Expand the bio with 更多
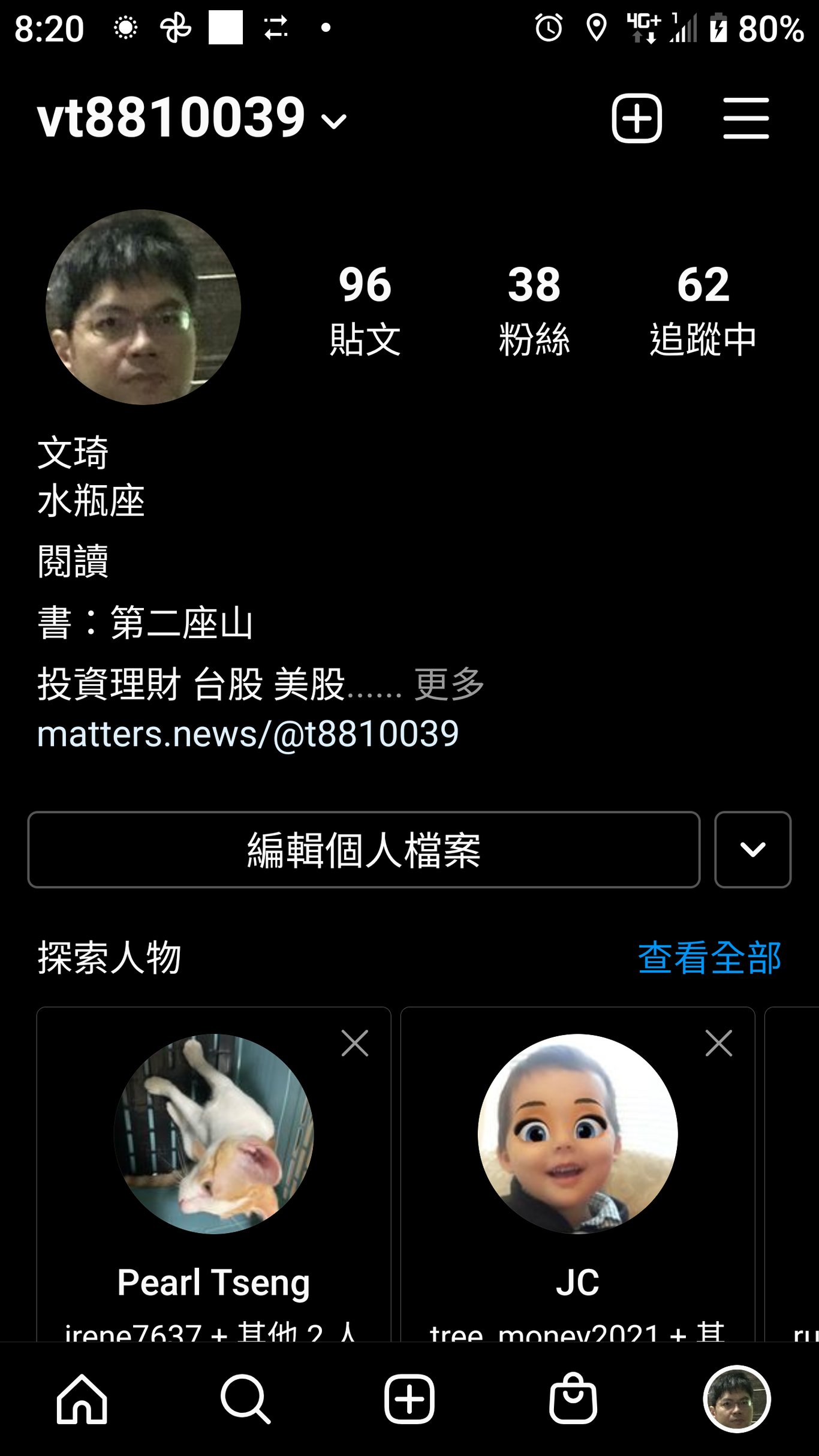819x1456 pixels. pyautogui.click(x=449, y=684)
